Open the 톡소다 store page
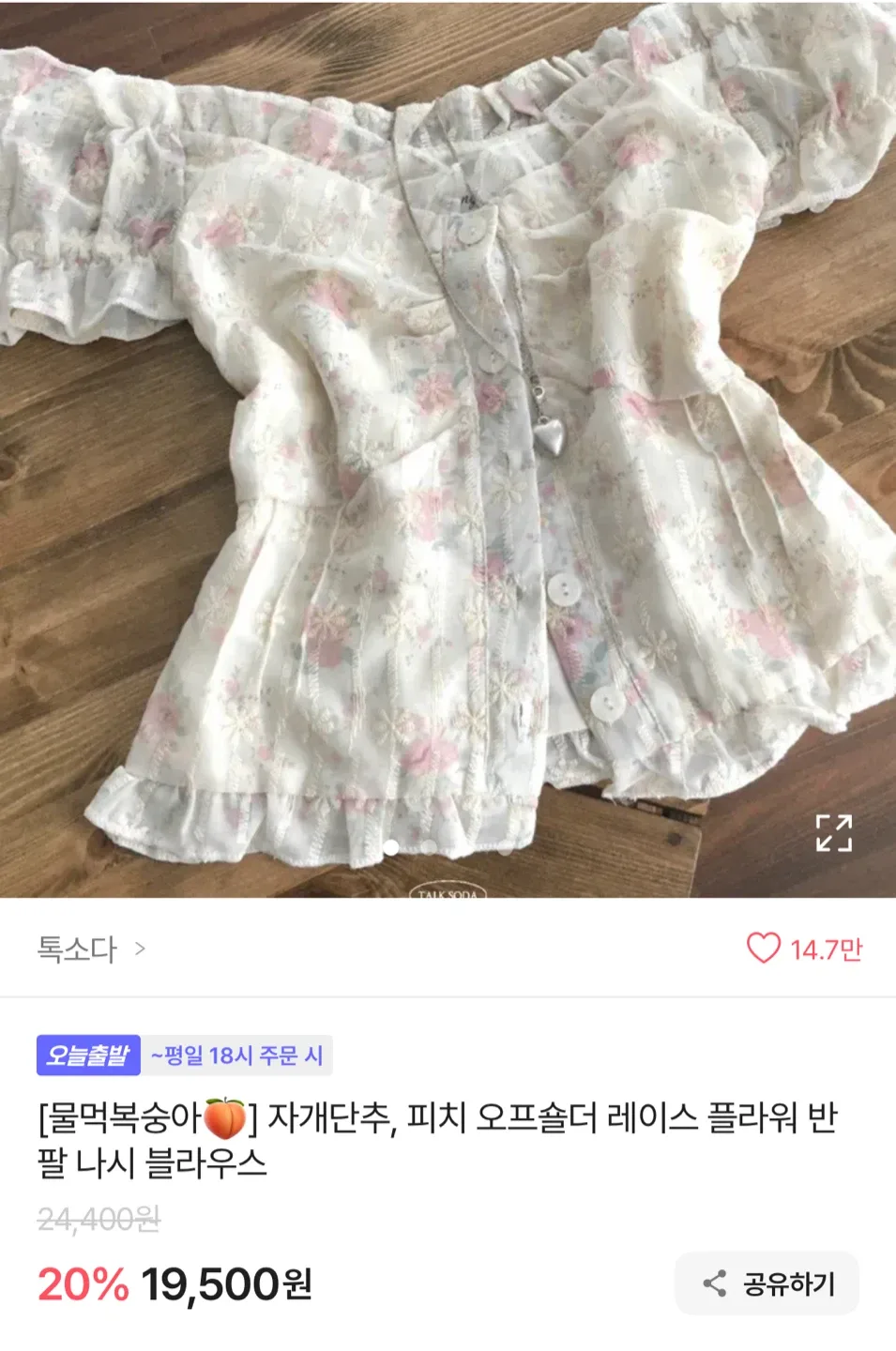The height and width of the screenshot is (1351, 896). tap(91, 949)
